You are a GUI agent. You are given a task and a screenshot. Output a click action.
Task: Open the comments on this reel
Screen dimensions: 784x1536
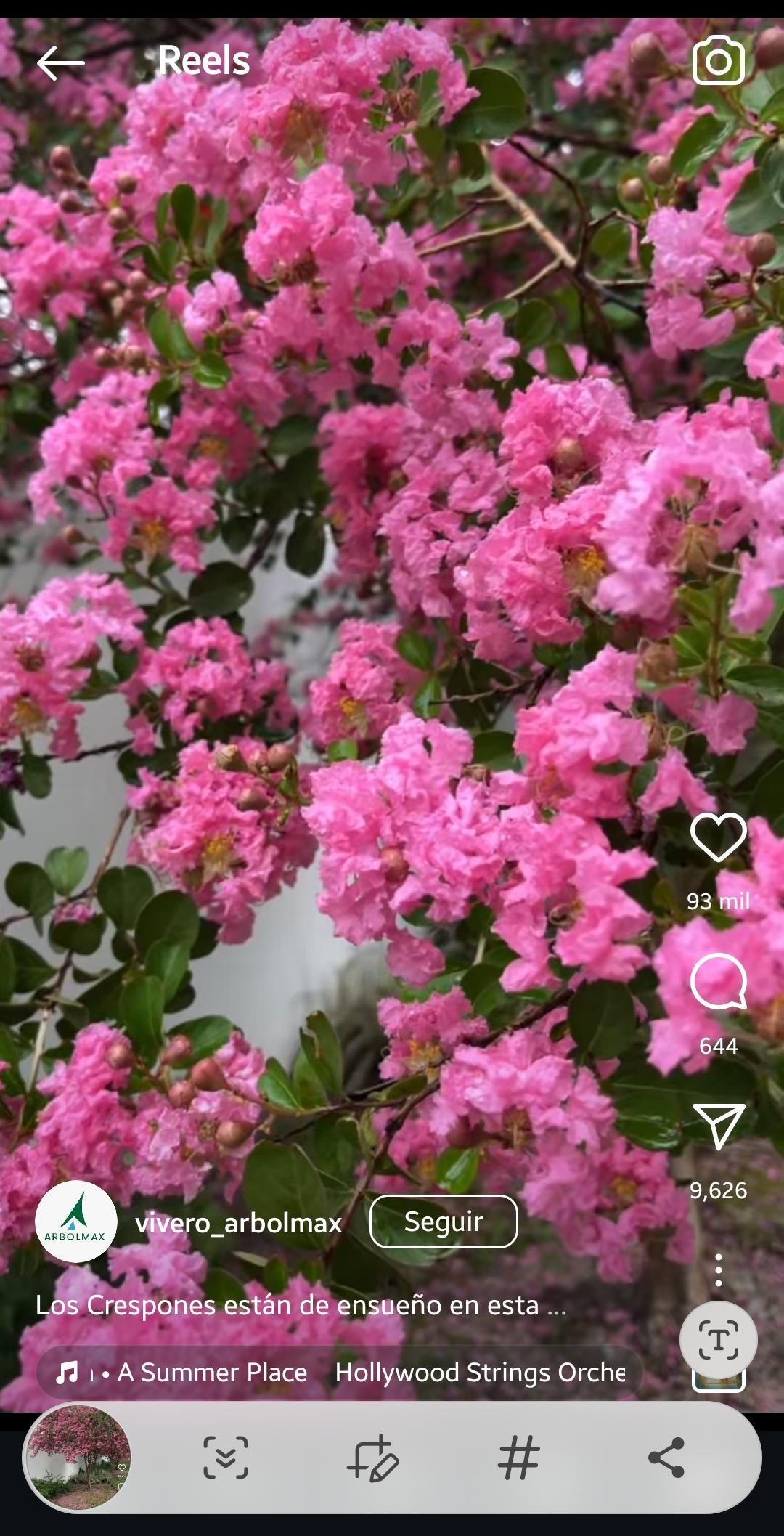(x=718, y=981)
